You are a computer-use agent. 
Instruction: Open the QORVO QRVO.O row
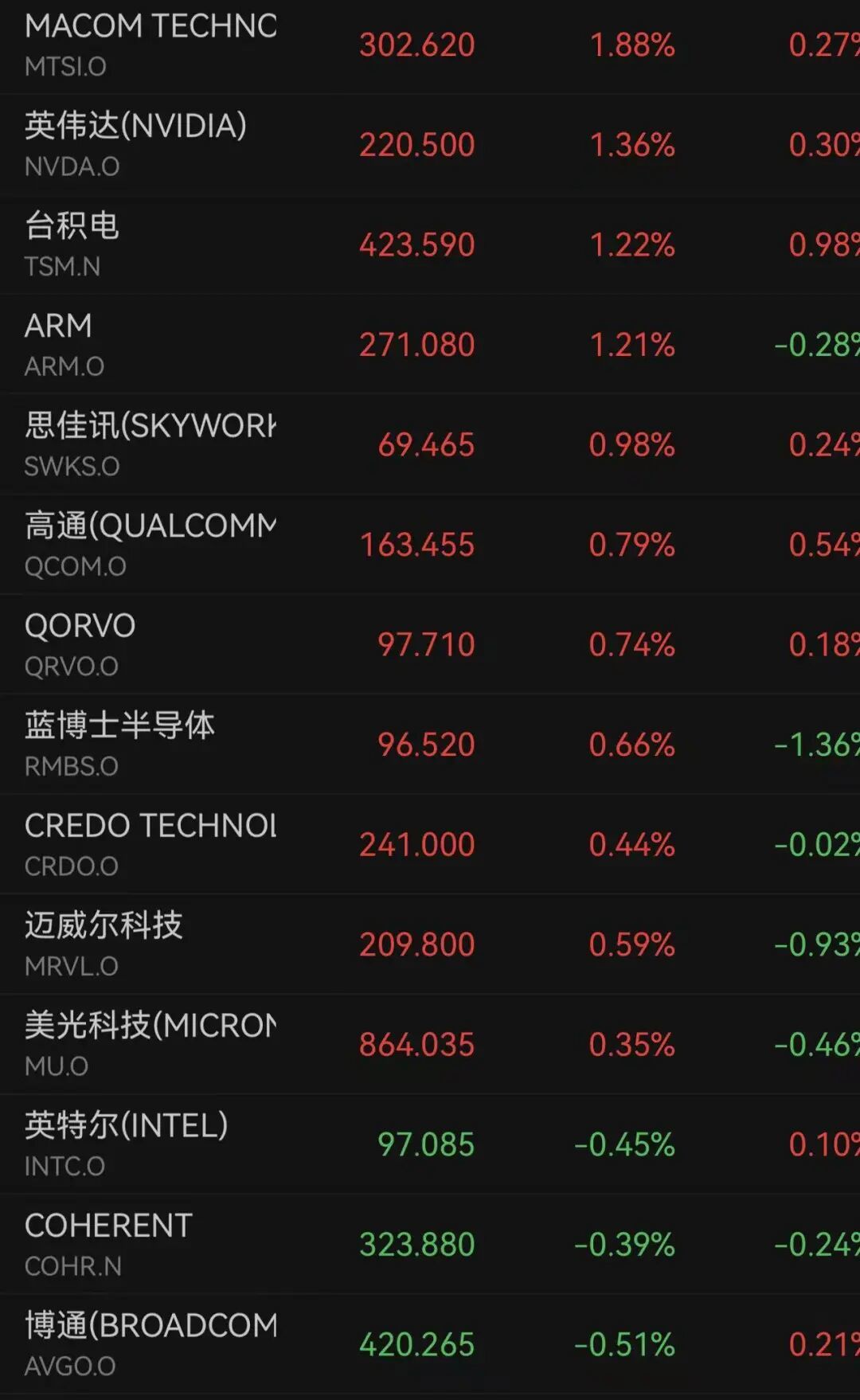(x=430, y=644)
